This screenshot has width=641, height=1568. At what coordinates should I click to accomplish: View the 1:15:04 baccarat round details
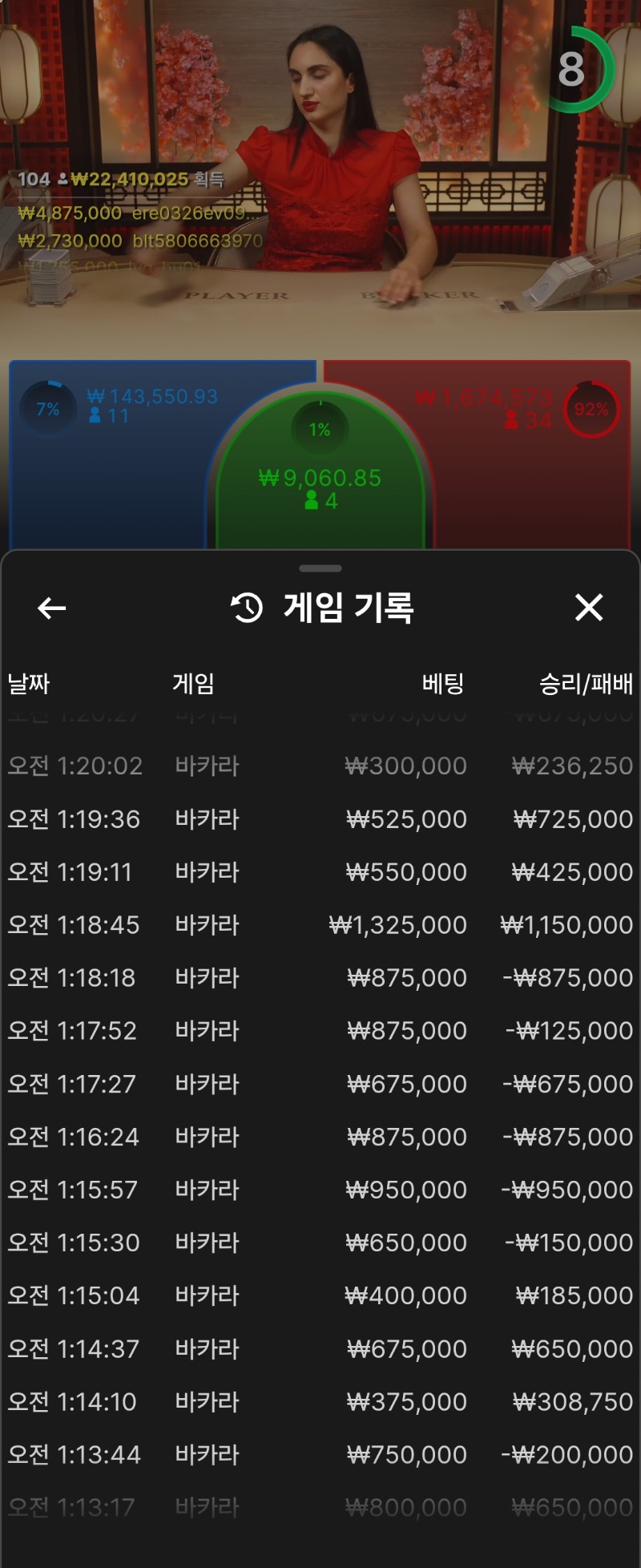pyautogui.click(x=320, y=1295)
